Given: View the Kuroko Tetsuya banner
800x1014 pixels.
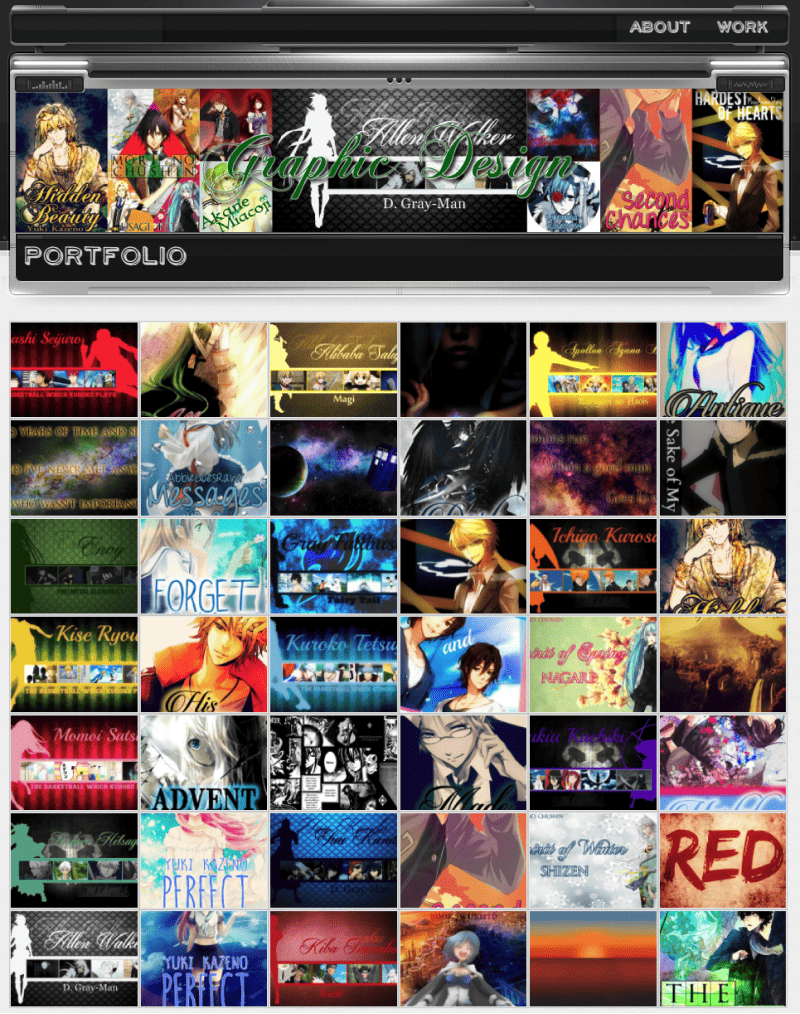Looking at the screenshot, I should pyautogui.click(x=333, y=663).
